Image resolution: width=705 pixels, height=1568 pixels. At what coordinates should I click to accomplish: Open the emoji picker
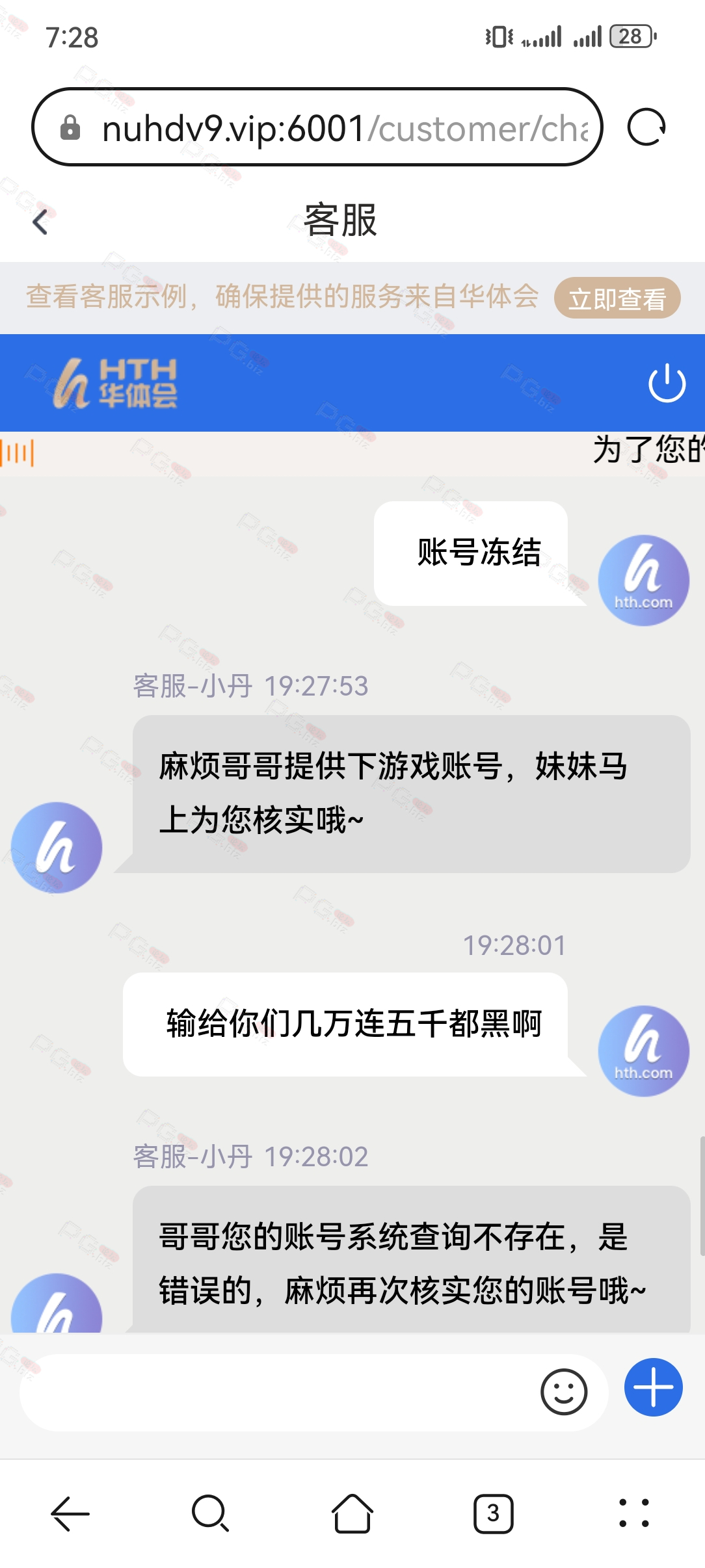tap(564, 1392)
